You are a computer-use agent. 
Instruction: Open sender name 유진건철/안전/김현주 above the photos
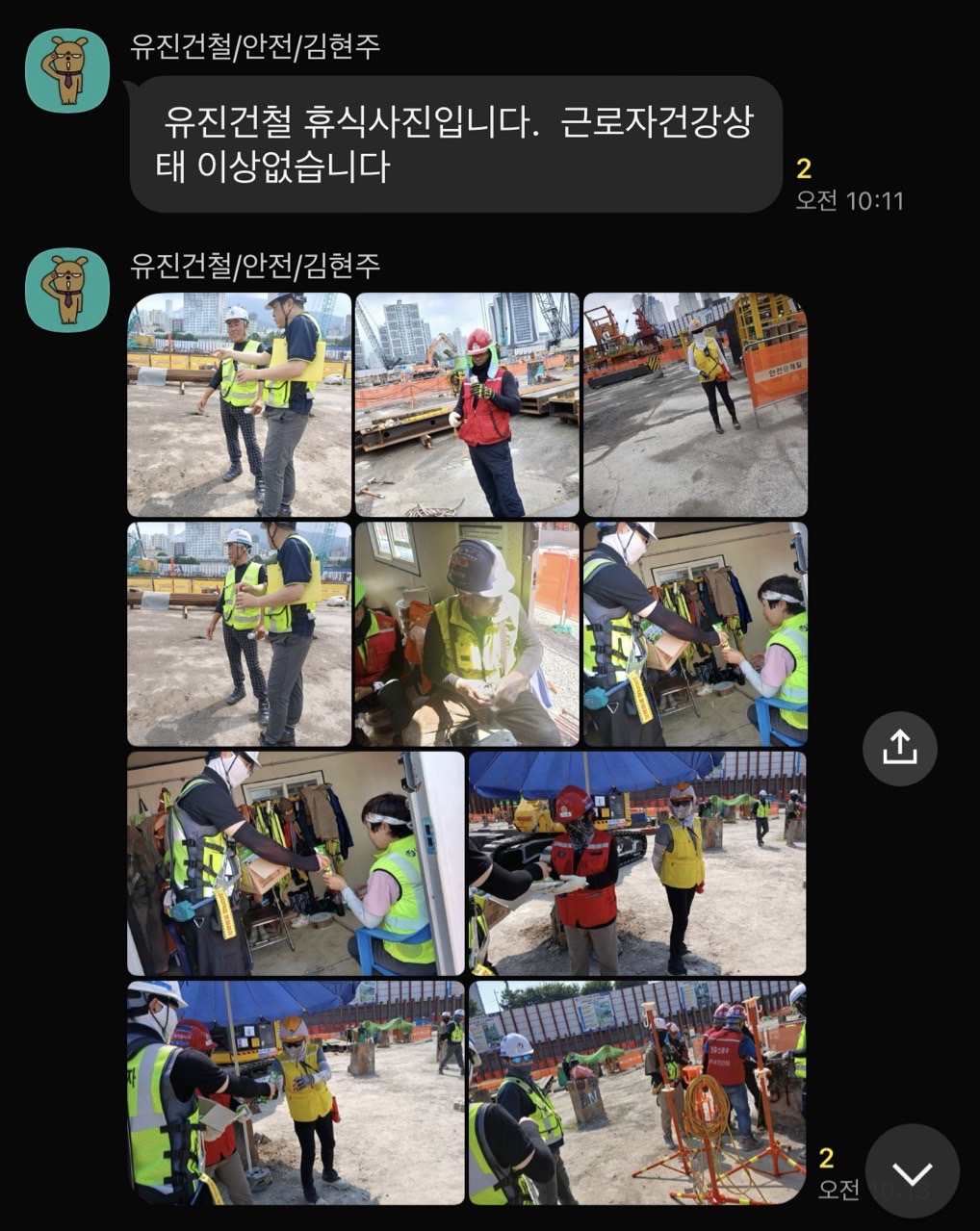pos(255,266)
